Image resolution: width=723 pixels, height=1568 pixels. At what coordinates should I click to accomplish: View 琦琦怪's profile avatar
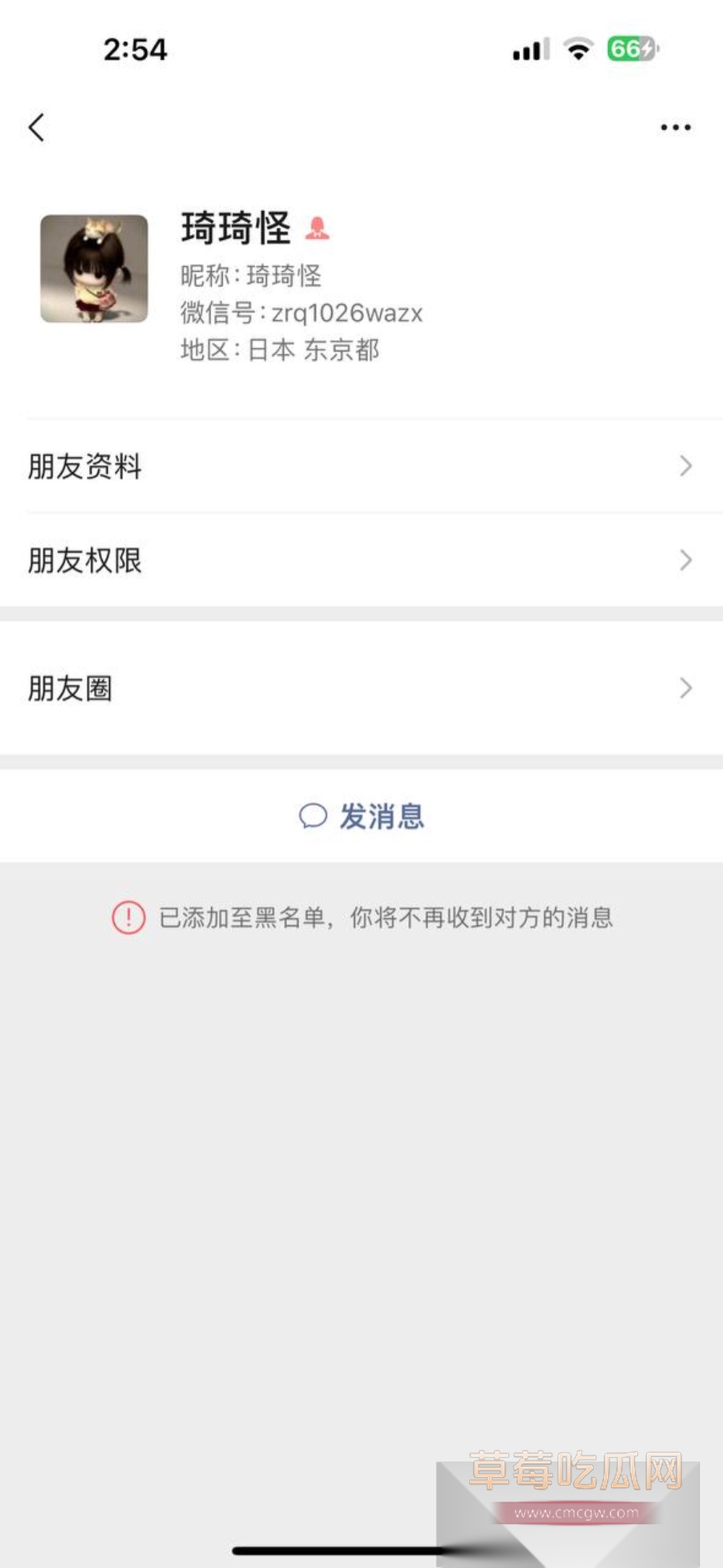tap(94, 268)
